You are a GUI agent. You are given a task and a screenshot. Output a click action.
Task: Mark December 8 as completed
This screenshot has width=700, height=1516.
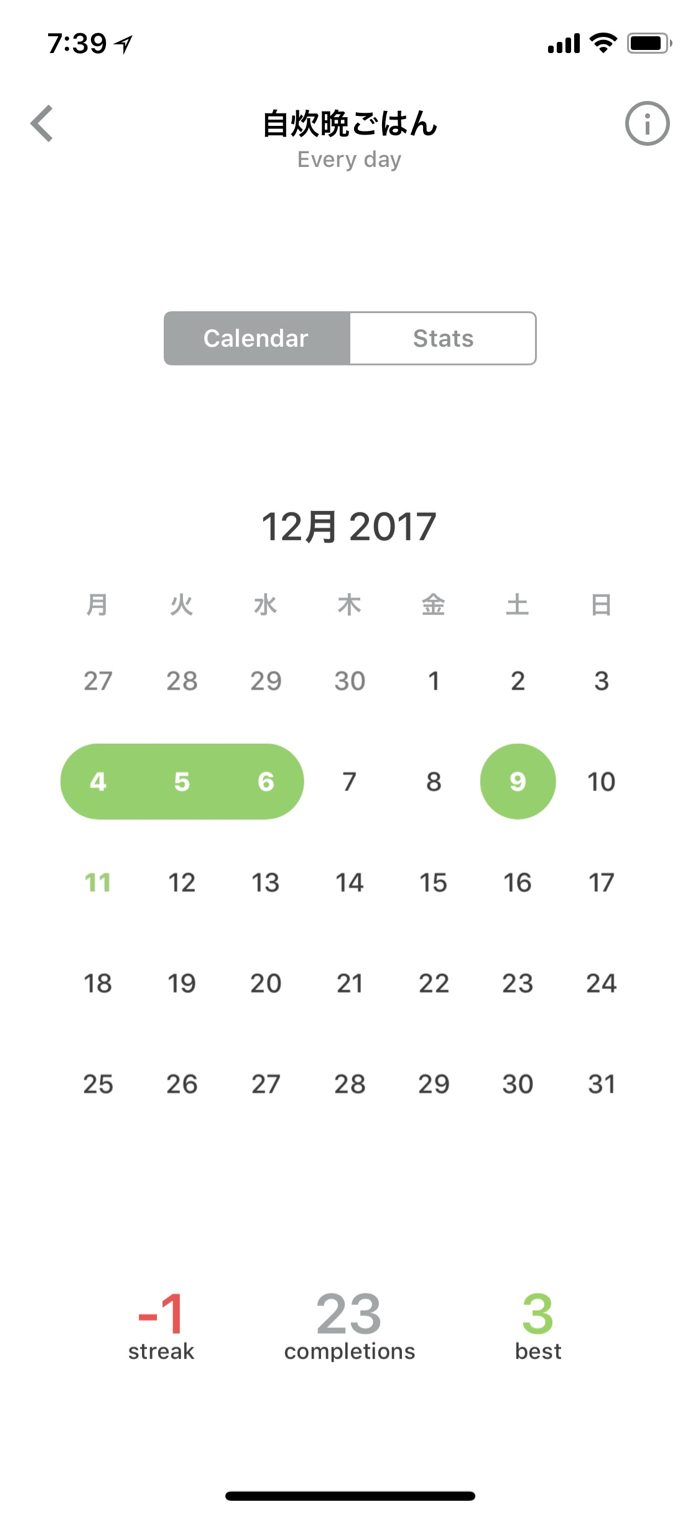coord(433,782)
